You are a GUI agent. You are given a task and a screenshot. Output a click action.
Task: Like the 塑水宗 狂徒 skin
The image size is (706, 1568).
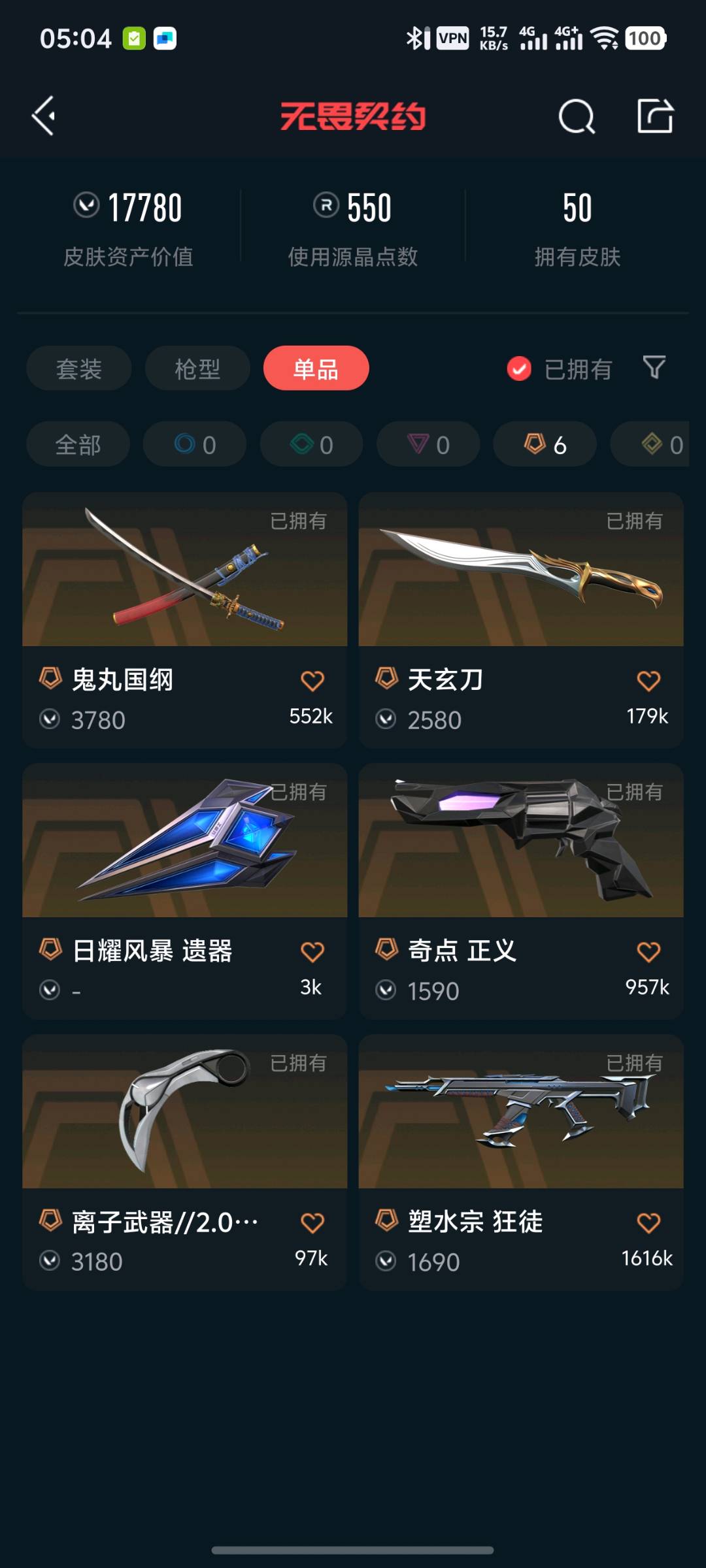tap(648, 1222)
